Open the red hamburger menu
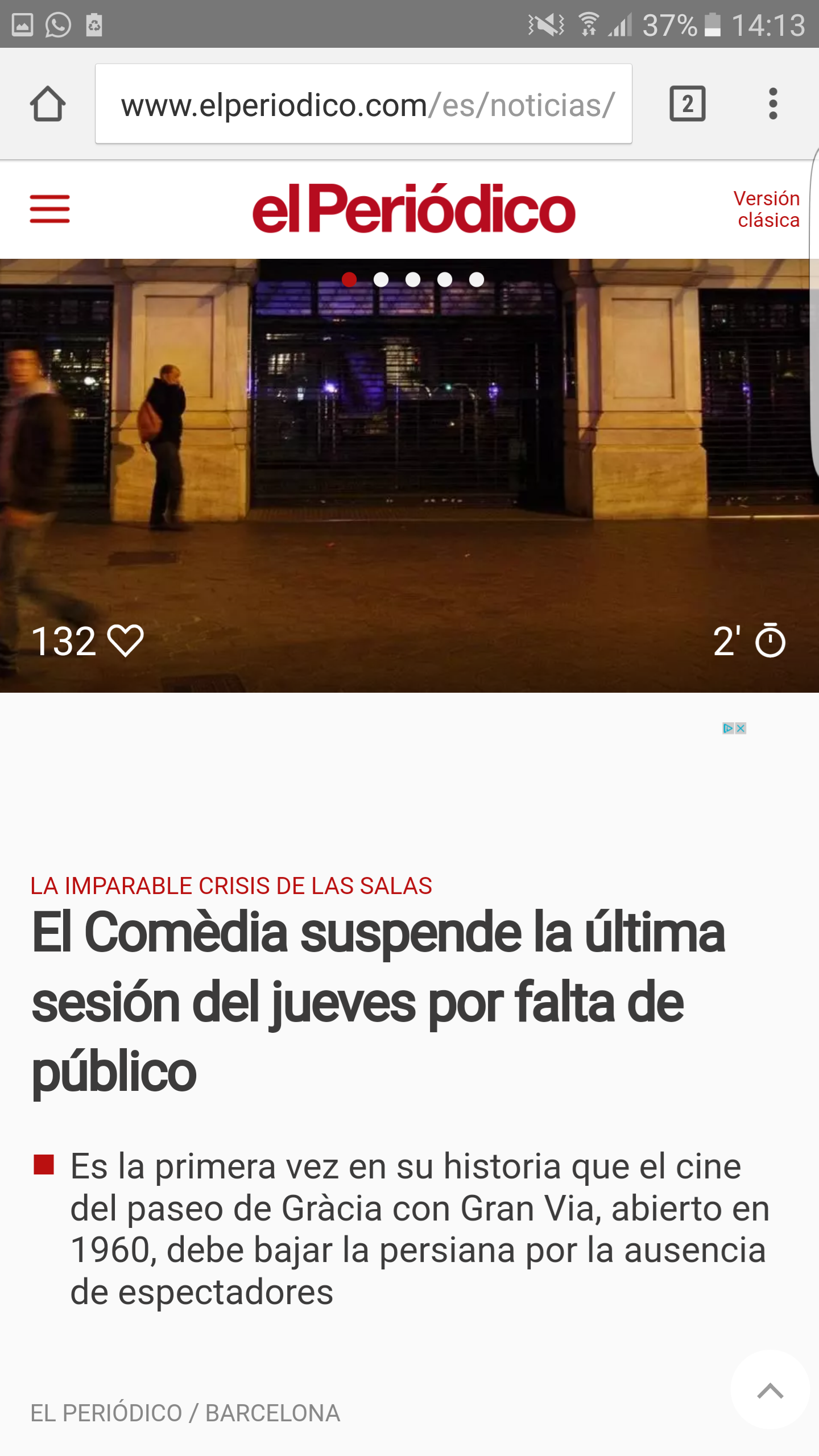Image resolution: width=819 pixels, height=1456 pixels. [50, 209]
